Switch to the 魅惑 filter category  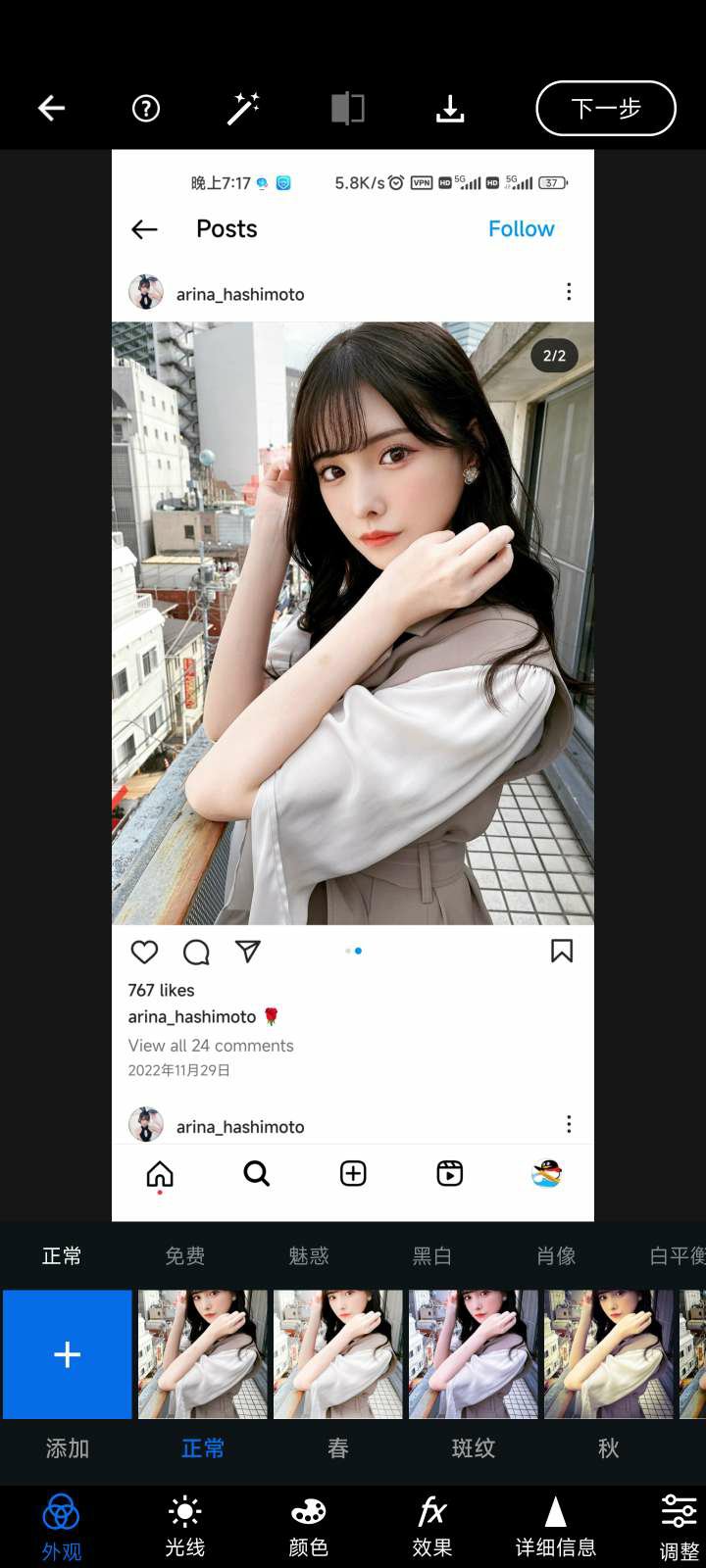(x=308, y=1255)
